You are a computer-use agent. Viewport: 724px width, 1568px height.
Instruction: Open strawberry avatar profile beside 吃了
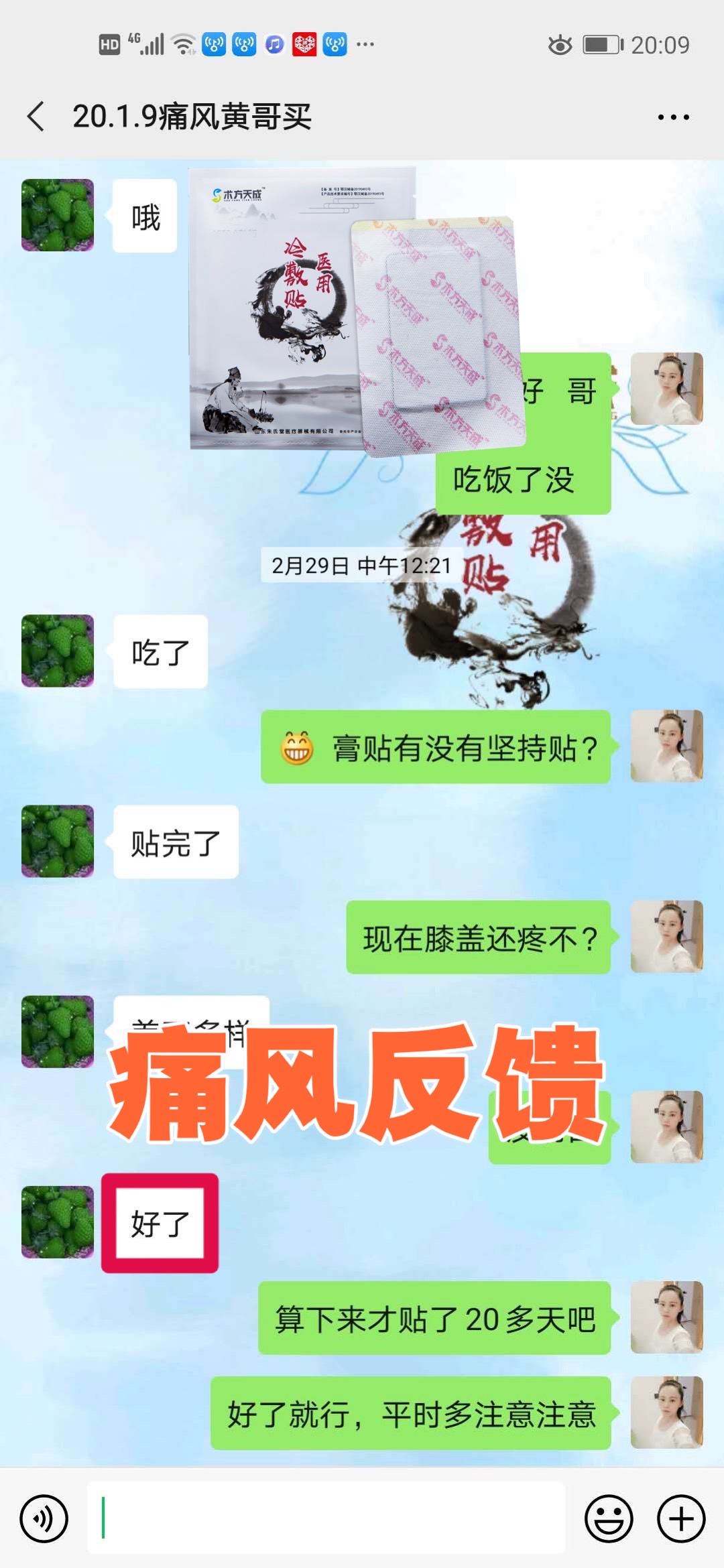pos(58,651)
